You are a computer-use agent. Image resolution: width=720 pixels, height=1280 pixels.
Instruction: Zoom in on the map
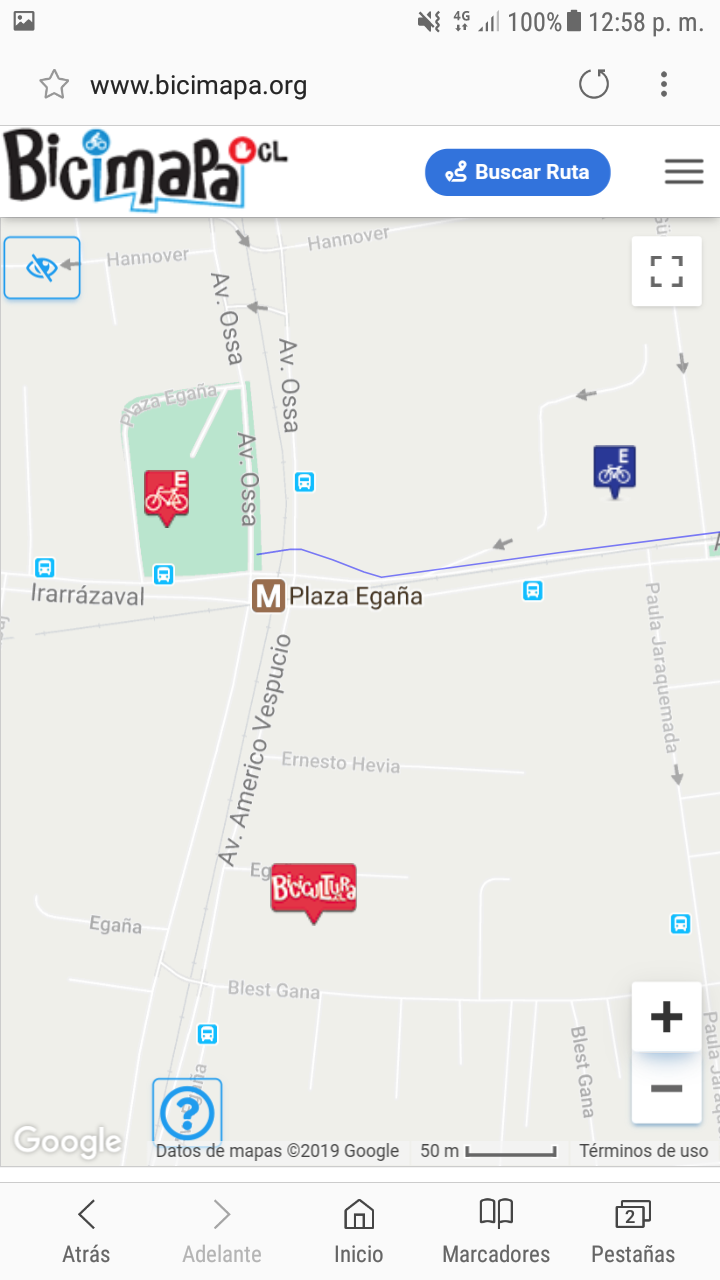click(666, 1017)
